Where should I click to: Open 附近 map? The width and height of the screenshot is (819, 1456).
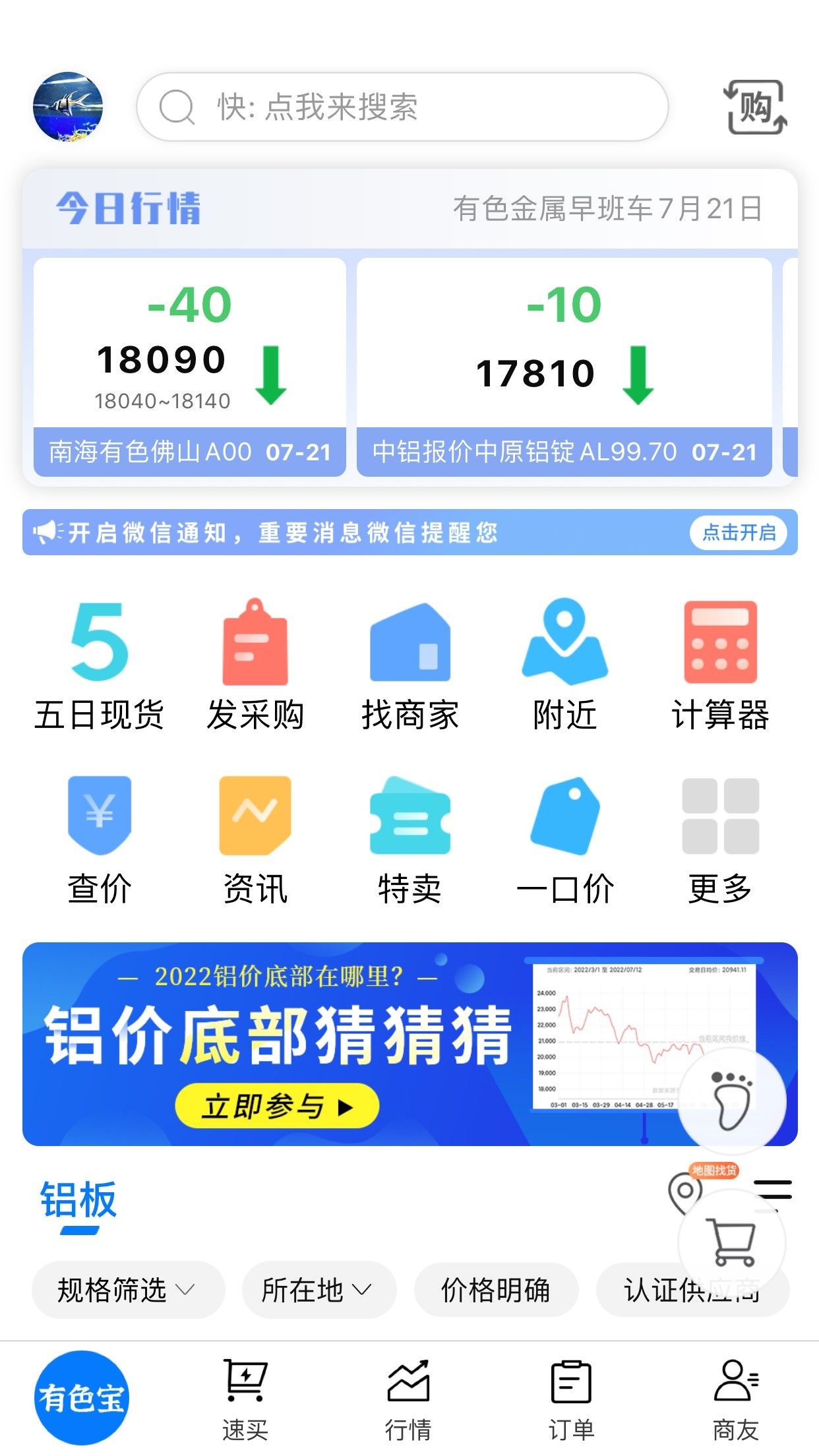[565, 665]
